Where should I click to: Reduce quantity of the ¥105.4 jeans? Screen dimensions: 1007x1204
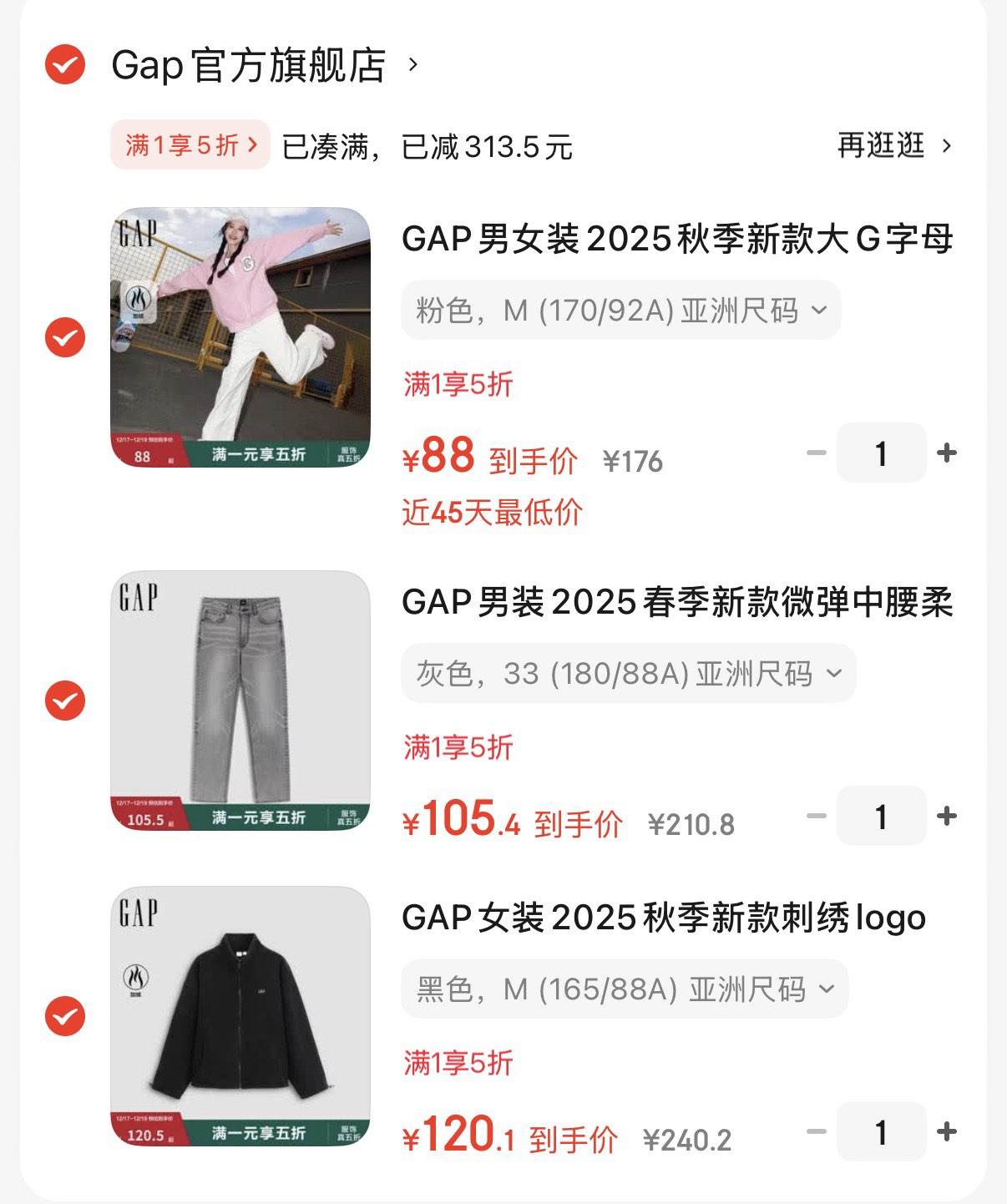tap(816, 816)
